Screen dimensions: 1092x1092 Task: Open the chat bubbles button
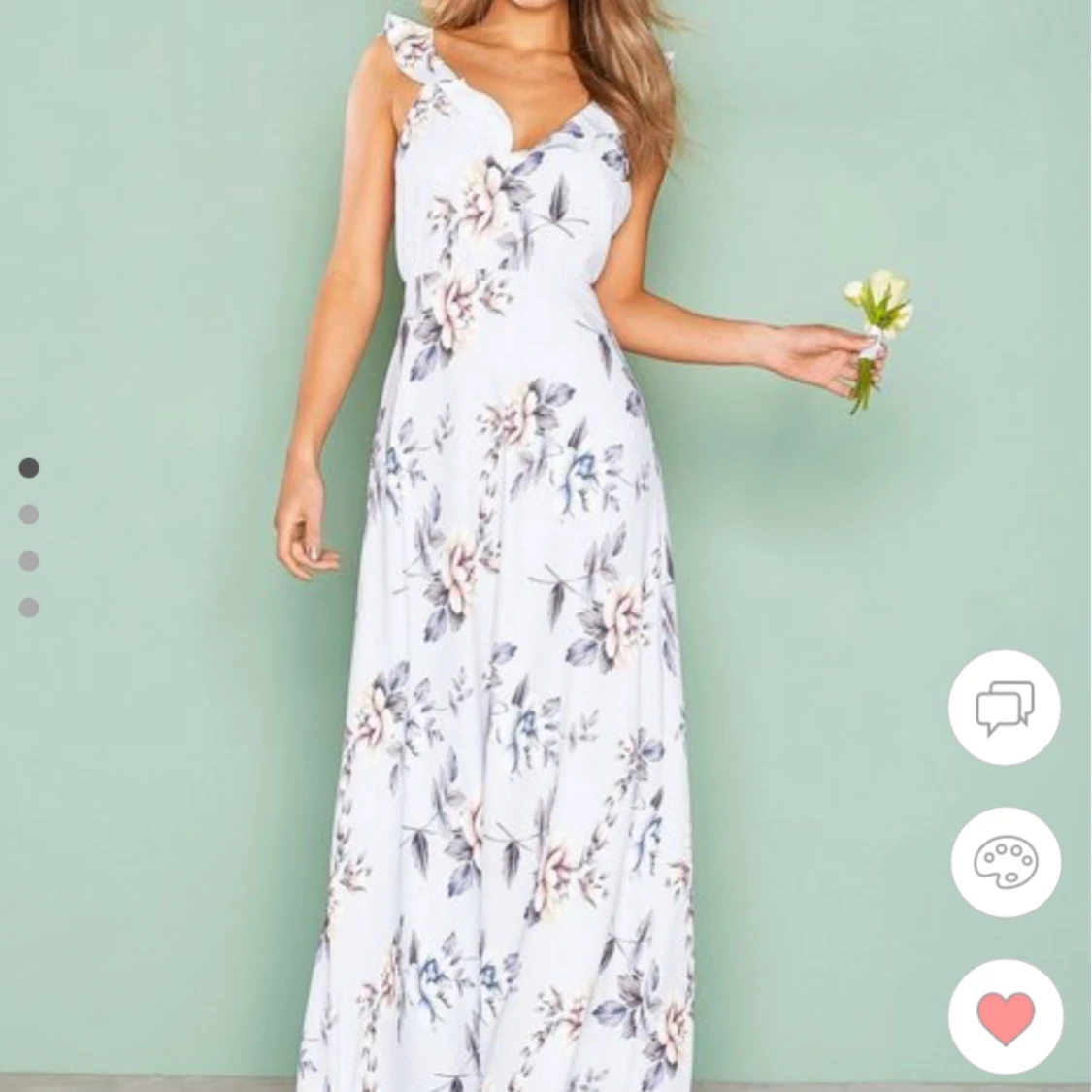pos(1005,708)
